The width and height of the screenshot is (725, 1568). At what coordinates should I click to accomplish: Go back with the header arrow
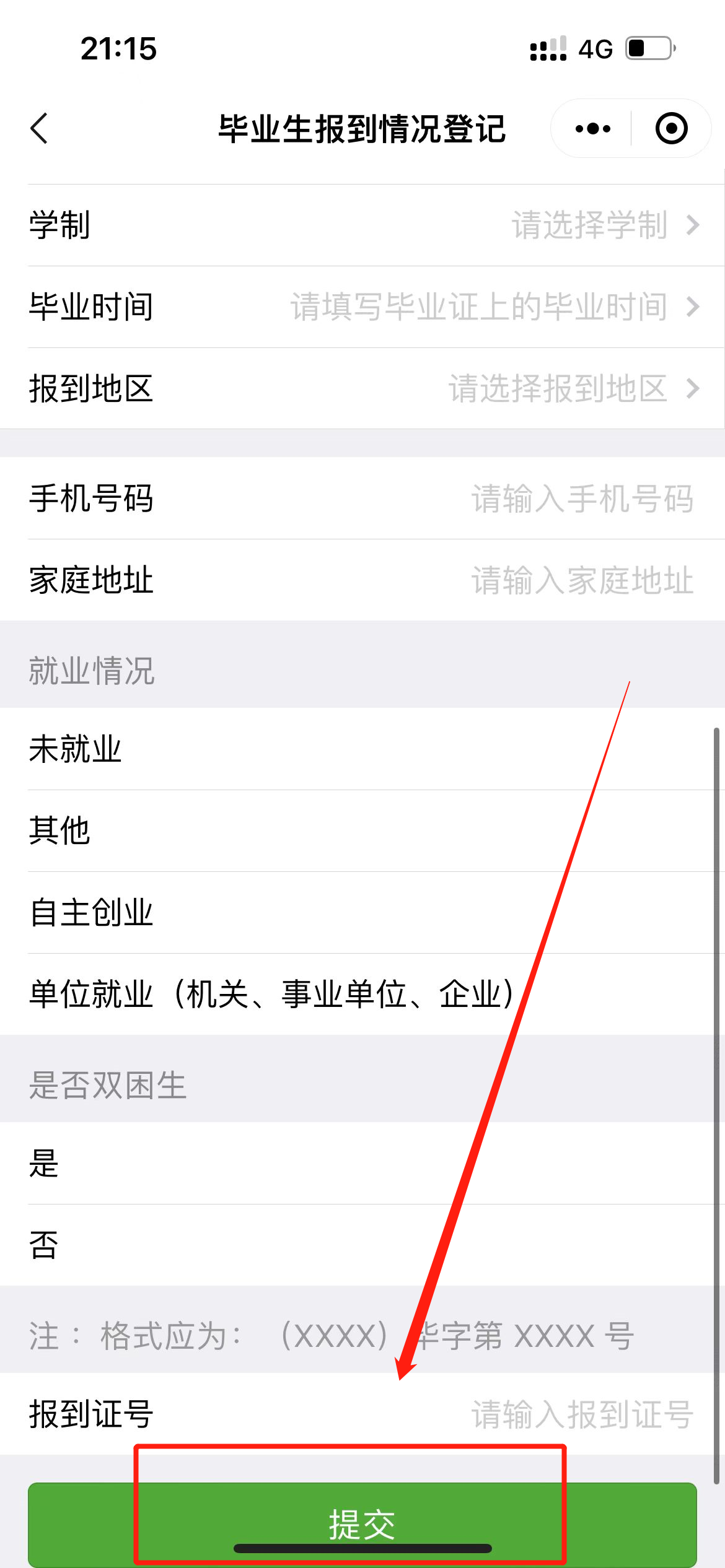pos(40,129)
